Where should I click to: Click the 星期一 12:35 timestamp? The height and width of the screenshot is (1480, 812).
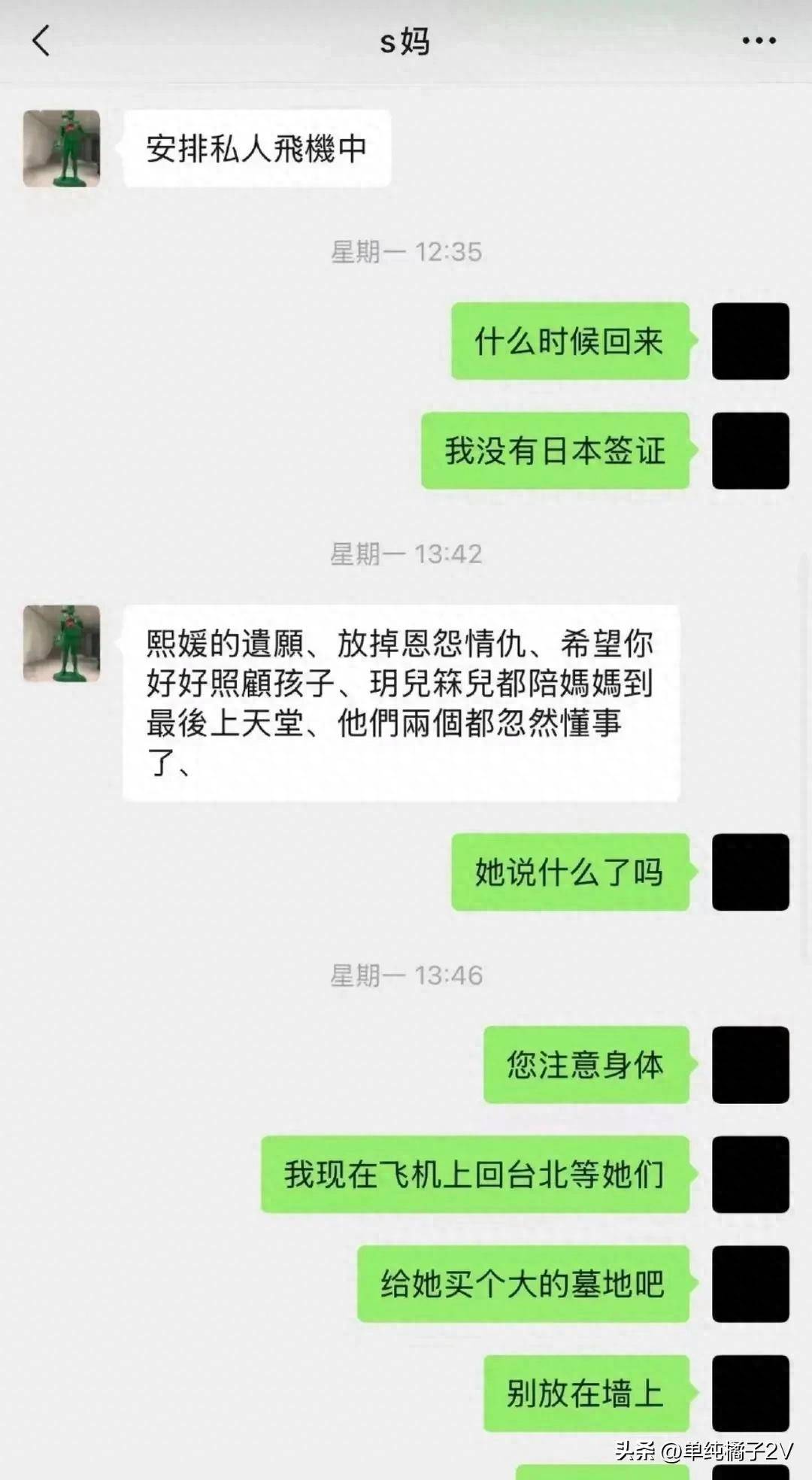click(x=406, y=250)
